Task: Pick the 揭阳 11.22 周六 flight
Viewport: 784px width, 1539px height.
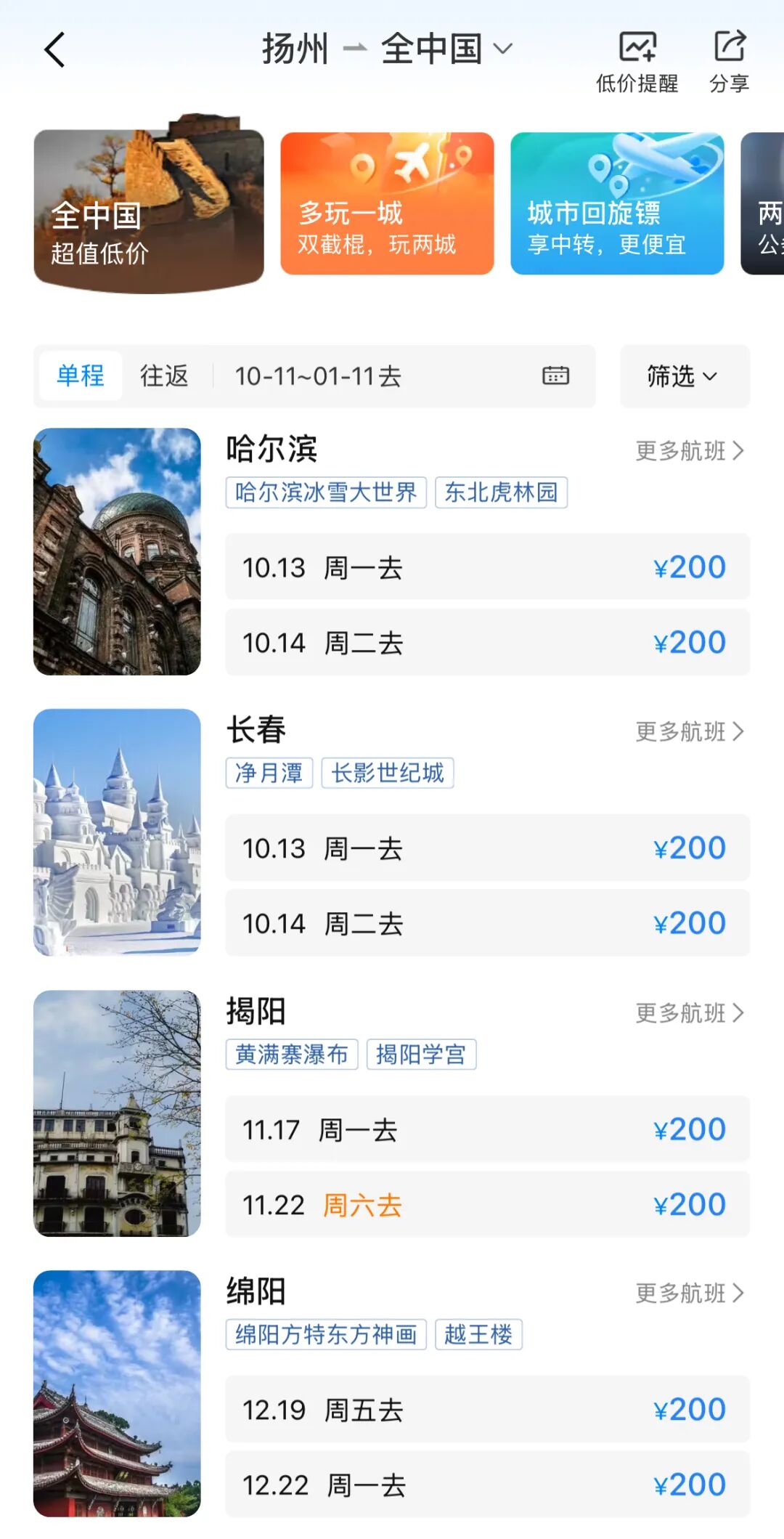Action: (x=487, y=1205)
